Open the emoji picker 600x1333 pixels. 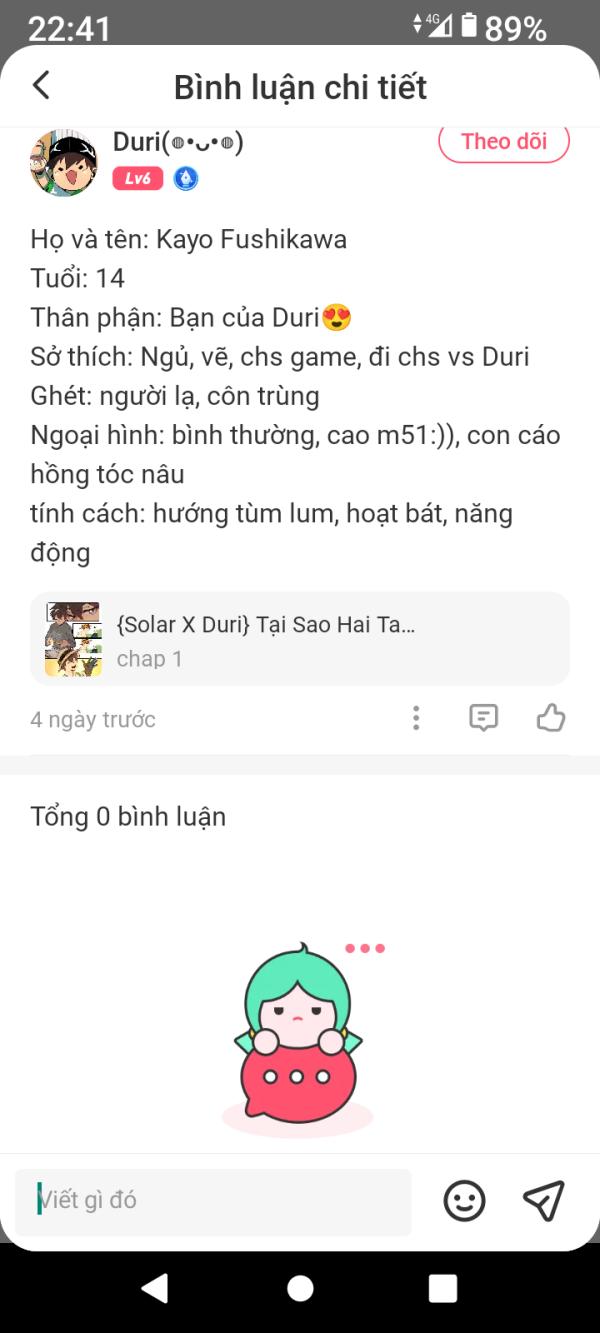coord(464,1201)
